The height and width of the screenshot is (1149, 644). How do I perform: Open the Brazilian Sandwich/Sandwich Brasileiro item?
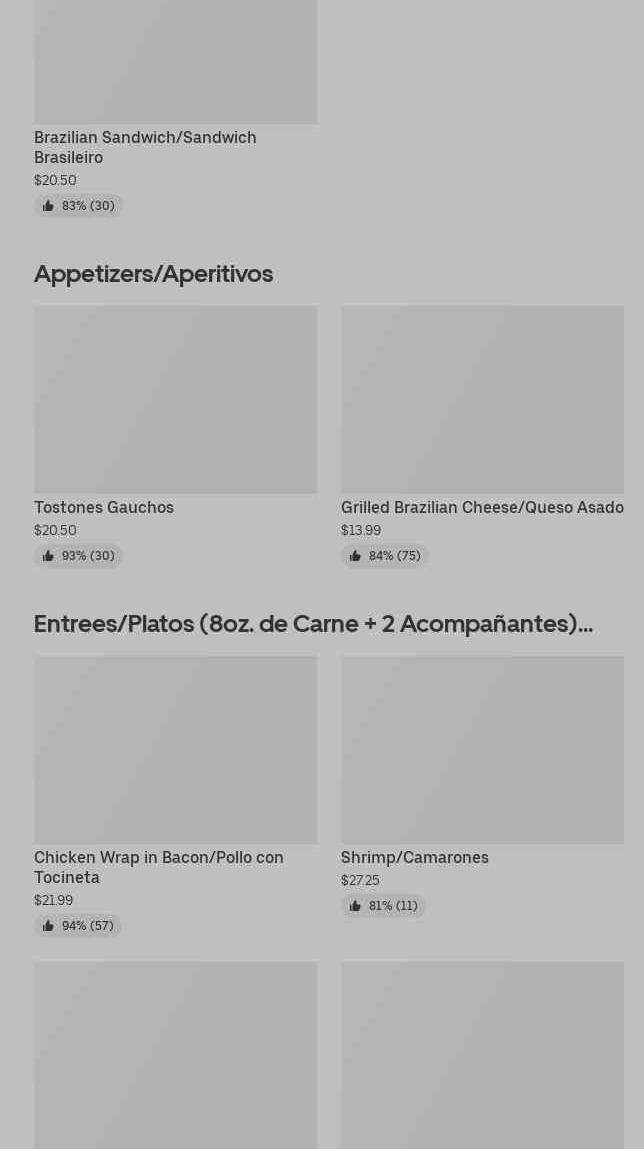point(145,147)
